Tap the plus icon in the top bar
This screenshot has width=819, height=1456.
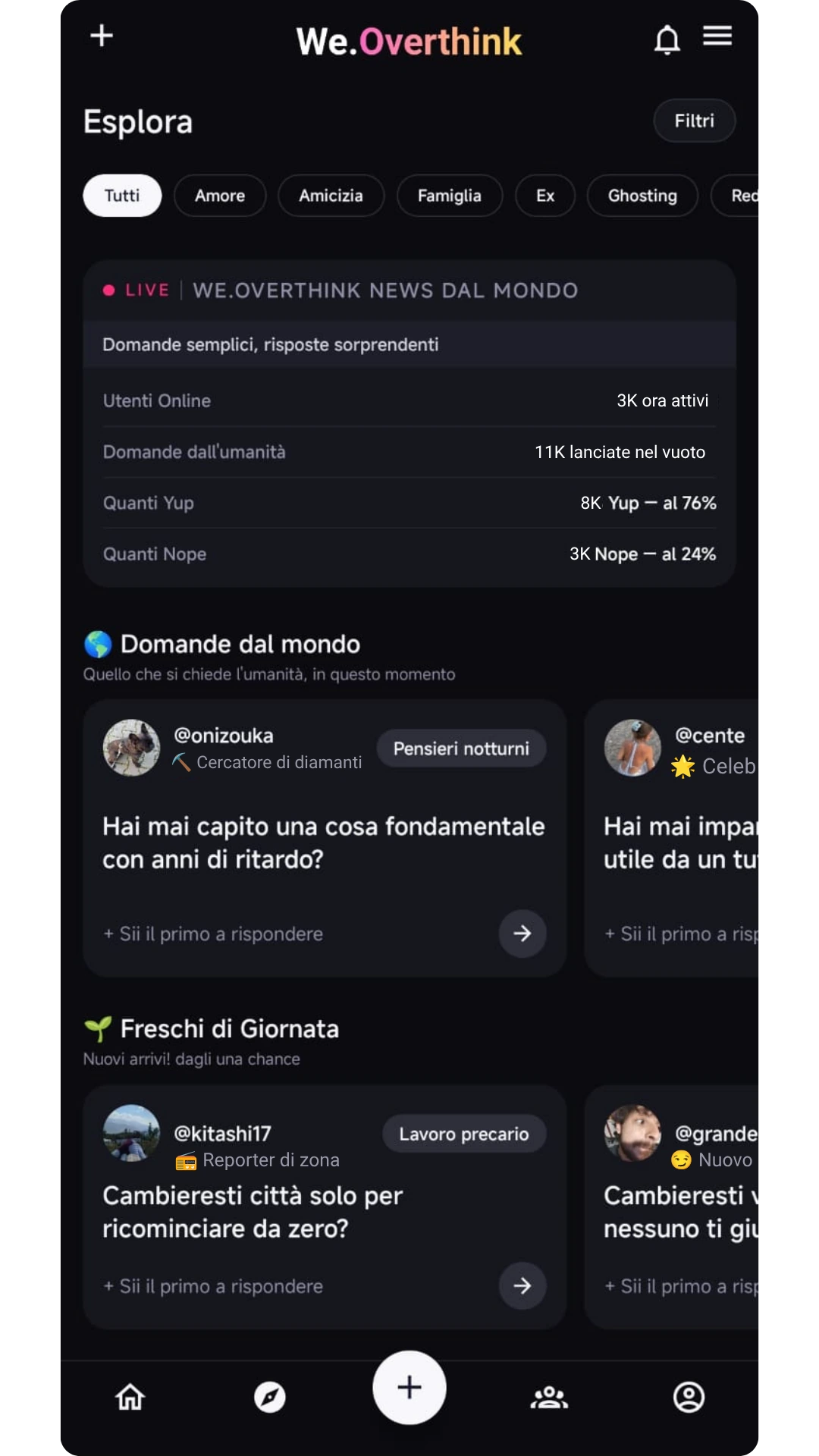[x=102, y=36]
